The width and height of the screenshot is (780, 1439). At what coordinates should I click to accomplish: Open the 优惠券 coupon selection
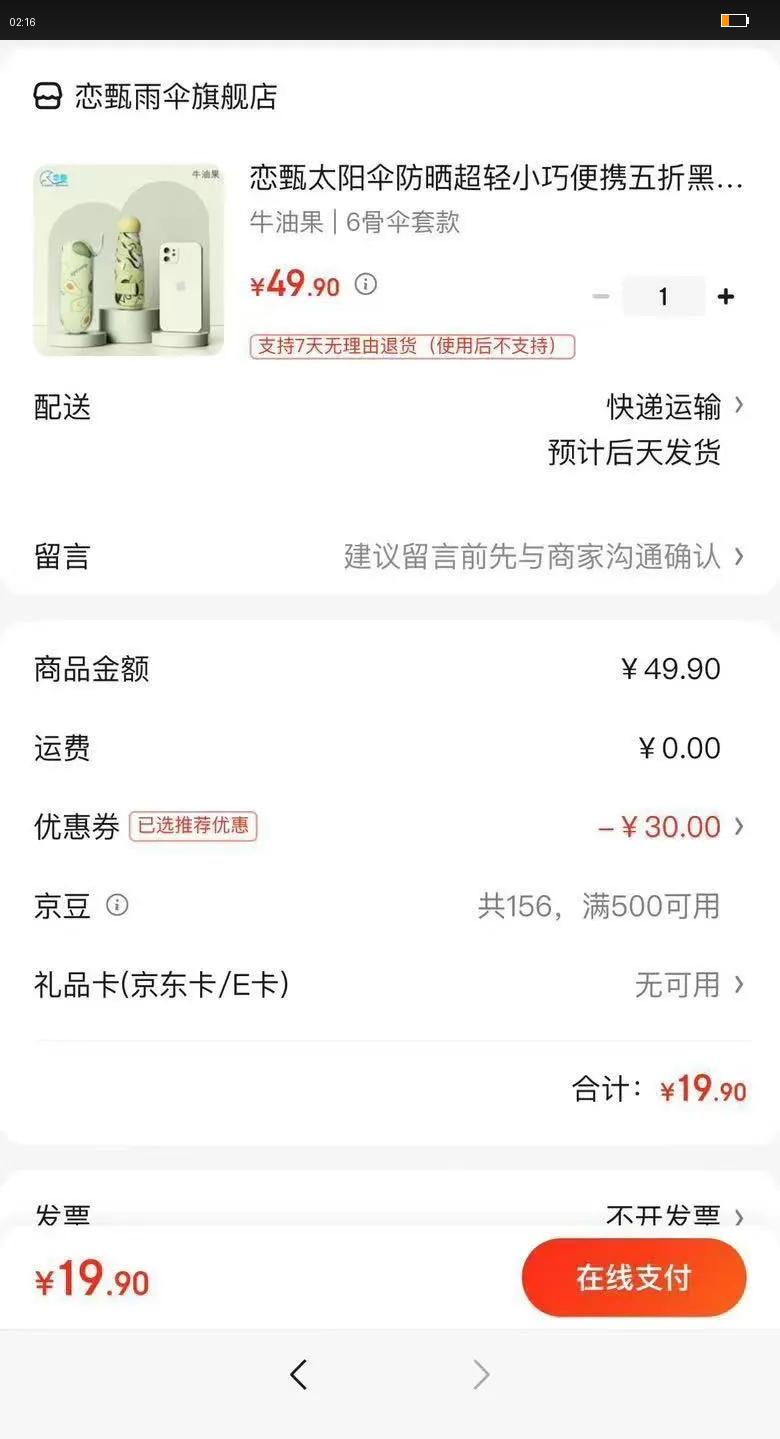click(x=390, y=826)
